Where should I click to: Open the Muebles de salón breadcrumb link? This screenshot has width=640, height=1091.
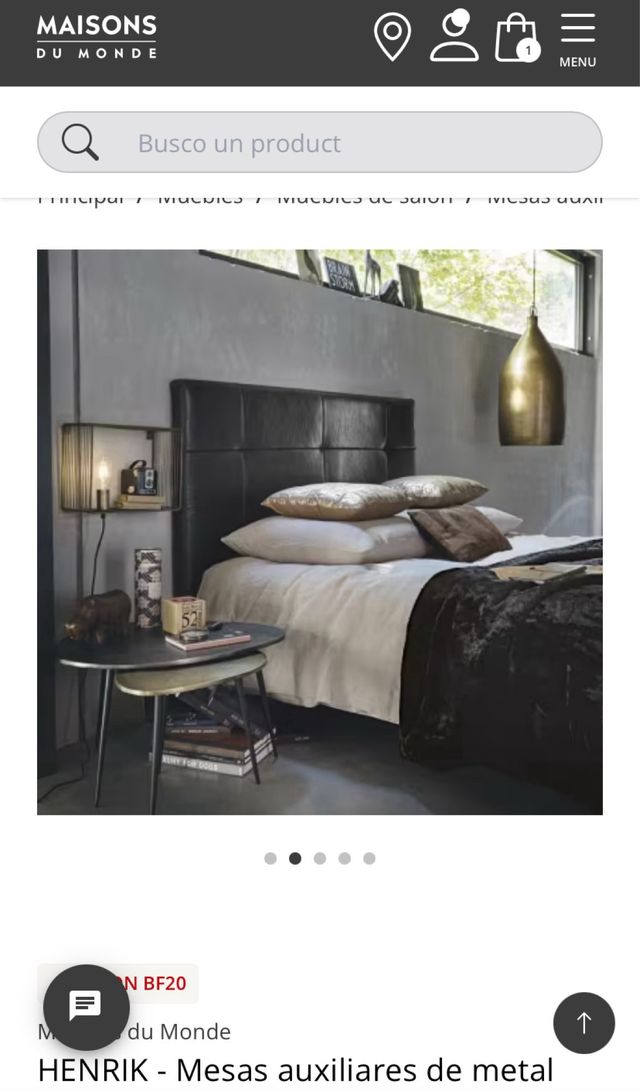364,199
